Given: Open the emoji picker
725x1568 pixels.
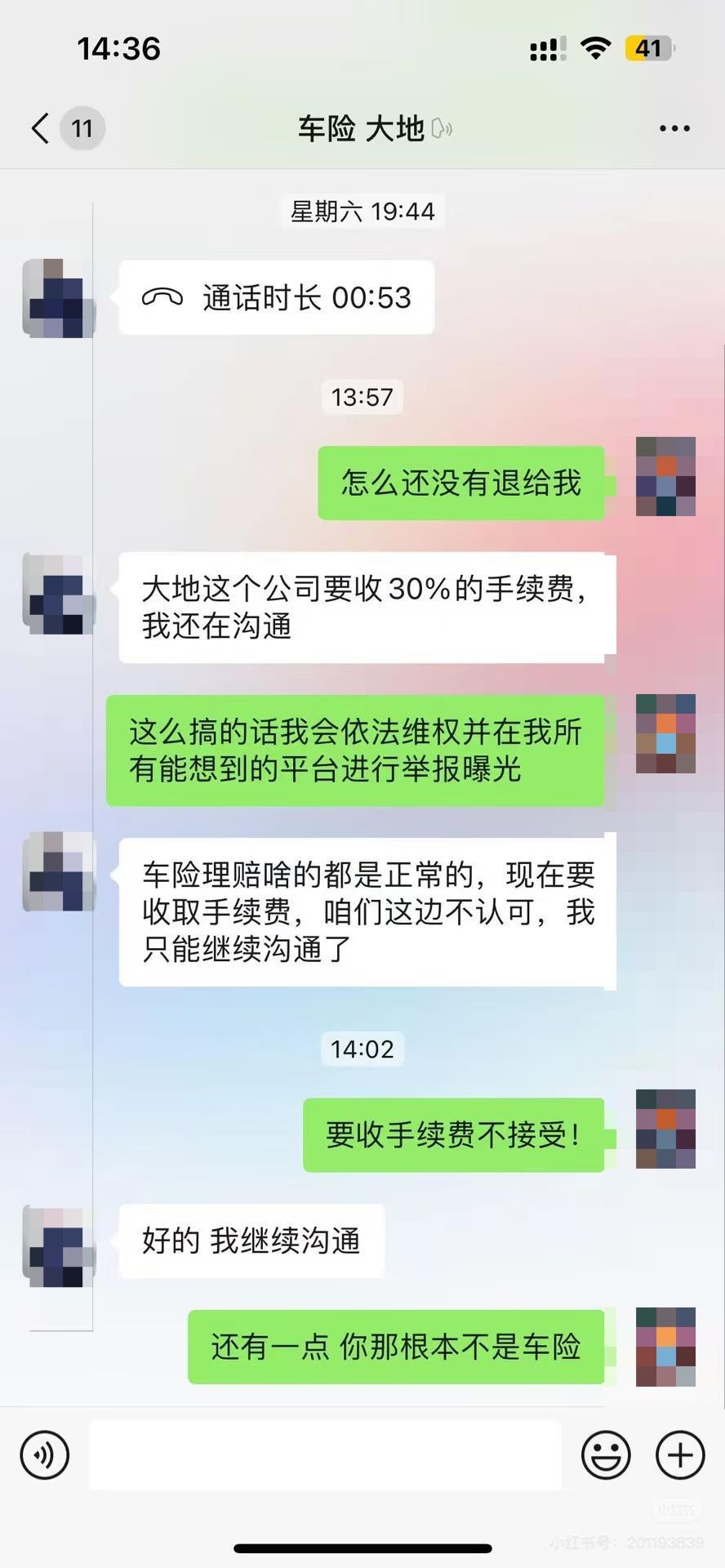Looking at the screenshot, I should 606,1454.
